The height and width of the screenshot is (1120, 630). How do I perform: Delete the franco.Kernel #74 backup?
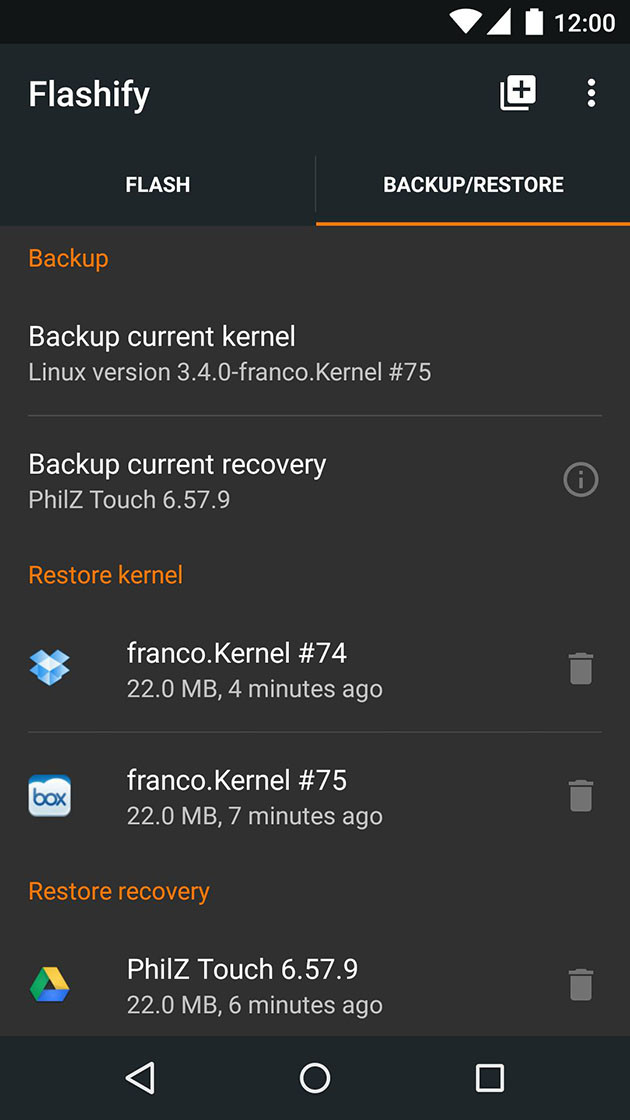click(x=581, y=669)
